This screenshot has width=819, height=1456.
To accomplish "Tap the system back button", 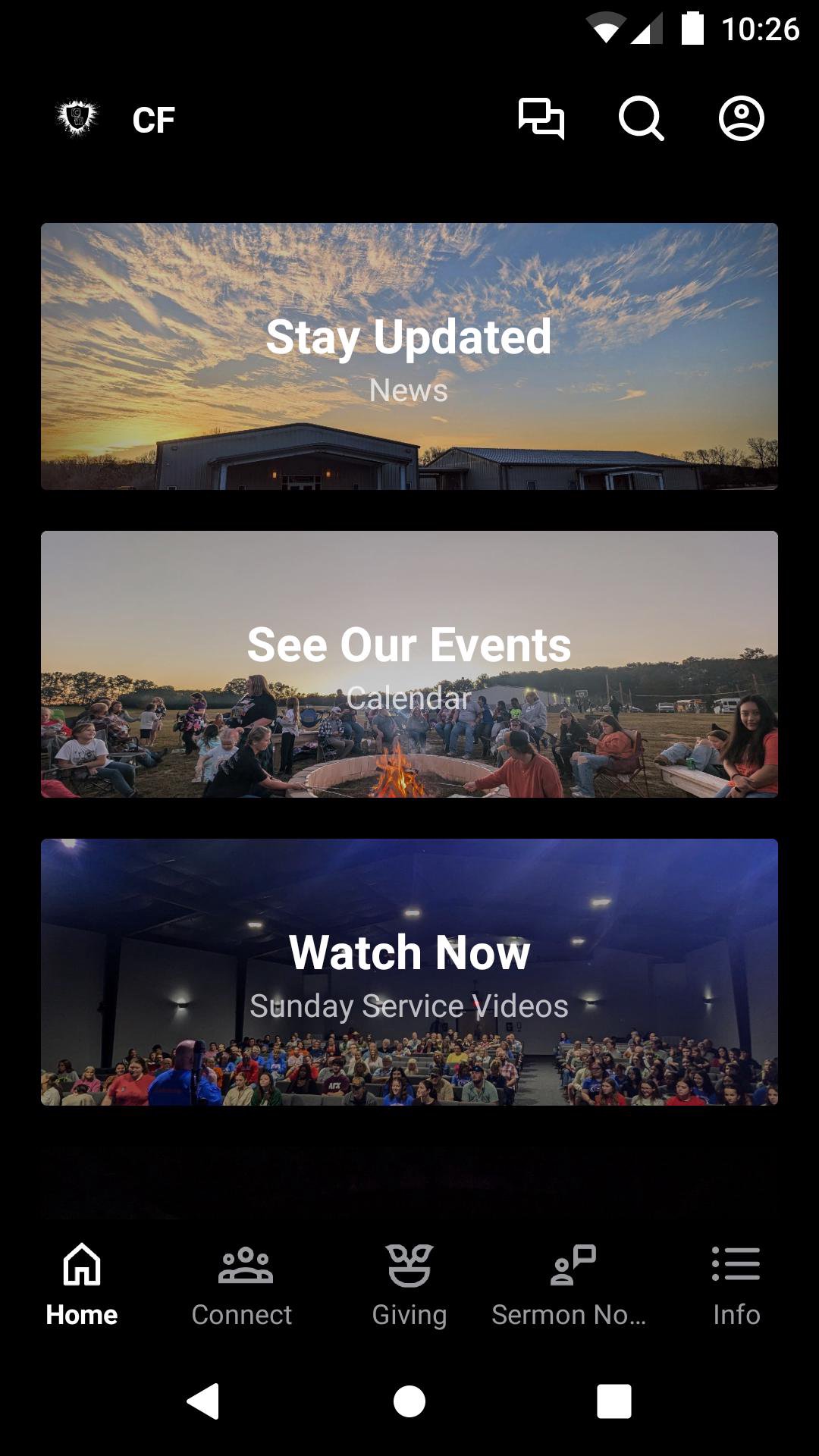I will click(x=203, y=1401).
